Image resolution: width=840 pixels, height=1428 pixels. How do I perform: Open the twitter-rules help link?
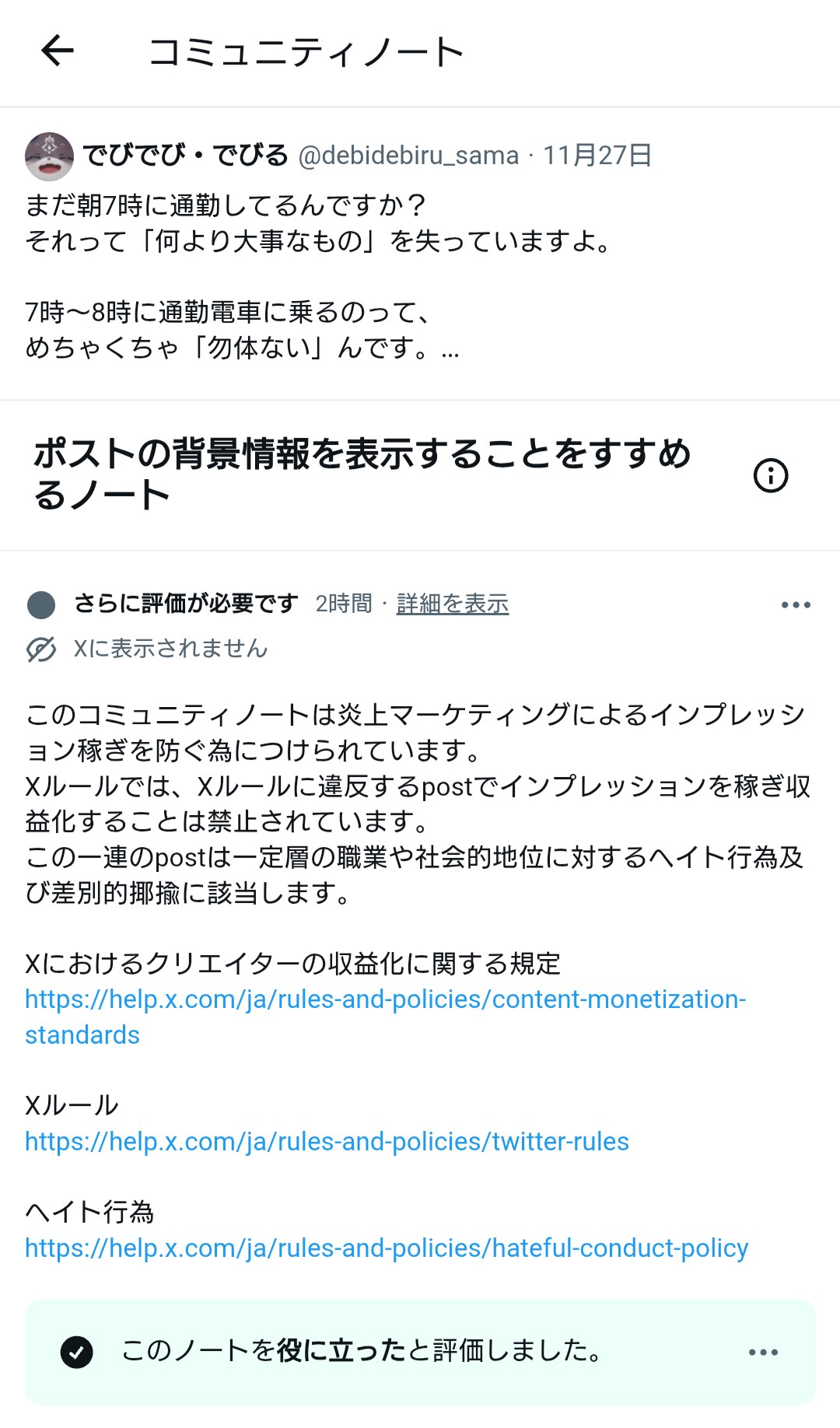click(327, 1142)
